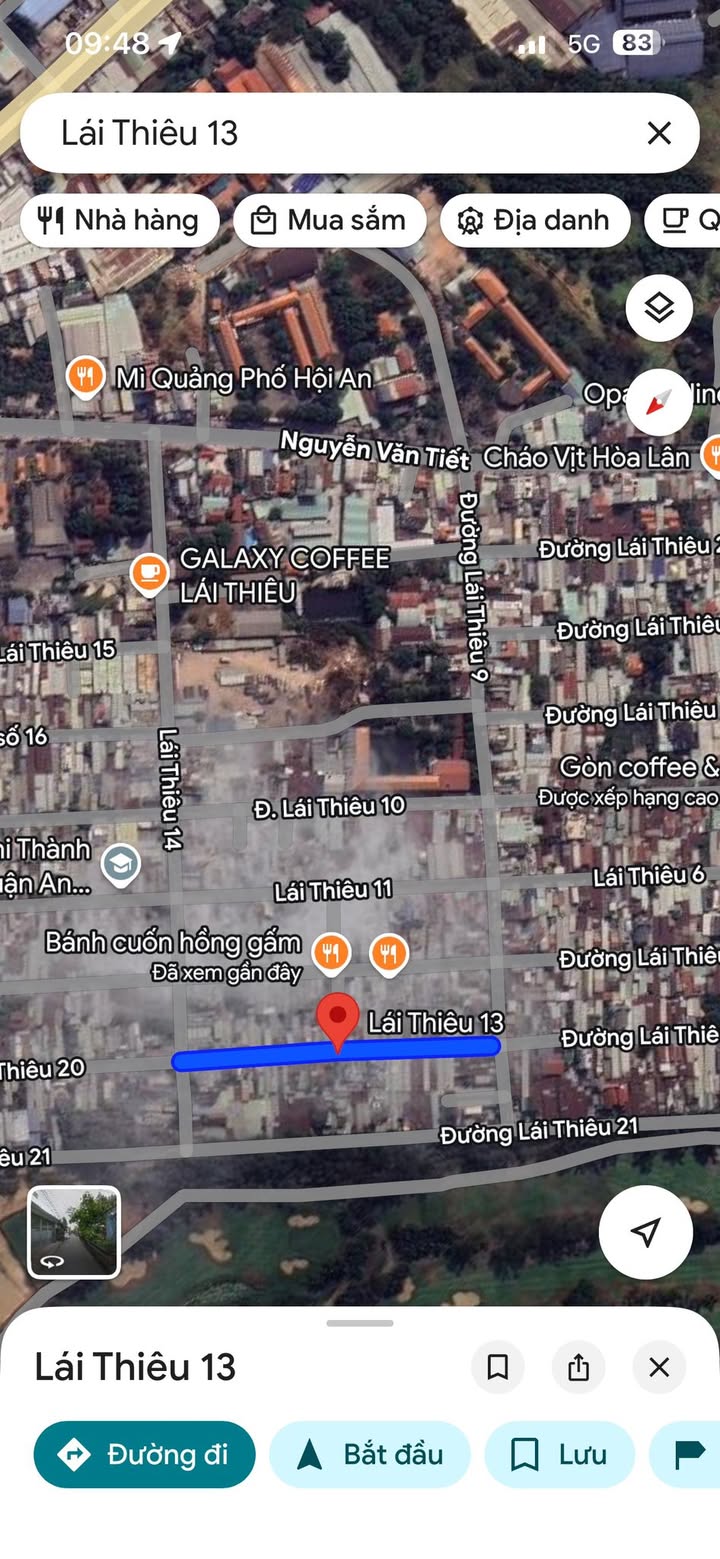Screen dimensions: 720x1559
Task: Close the Lái Thiêu 13 info panel
Action: pyautogui.click(x=658, y=1367)
